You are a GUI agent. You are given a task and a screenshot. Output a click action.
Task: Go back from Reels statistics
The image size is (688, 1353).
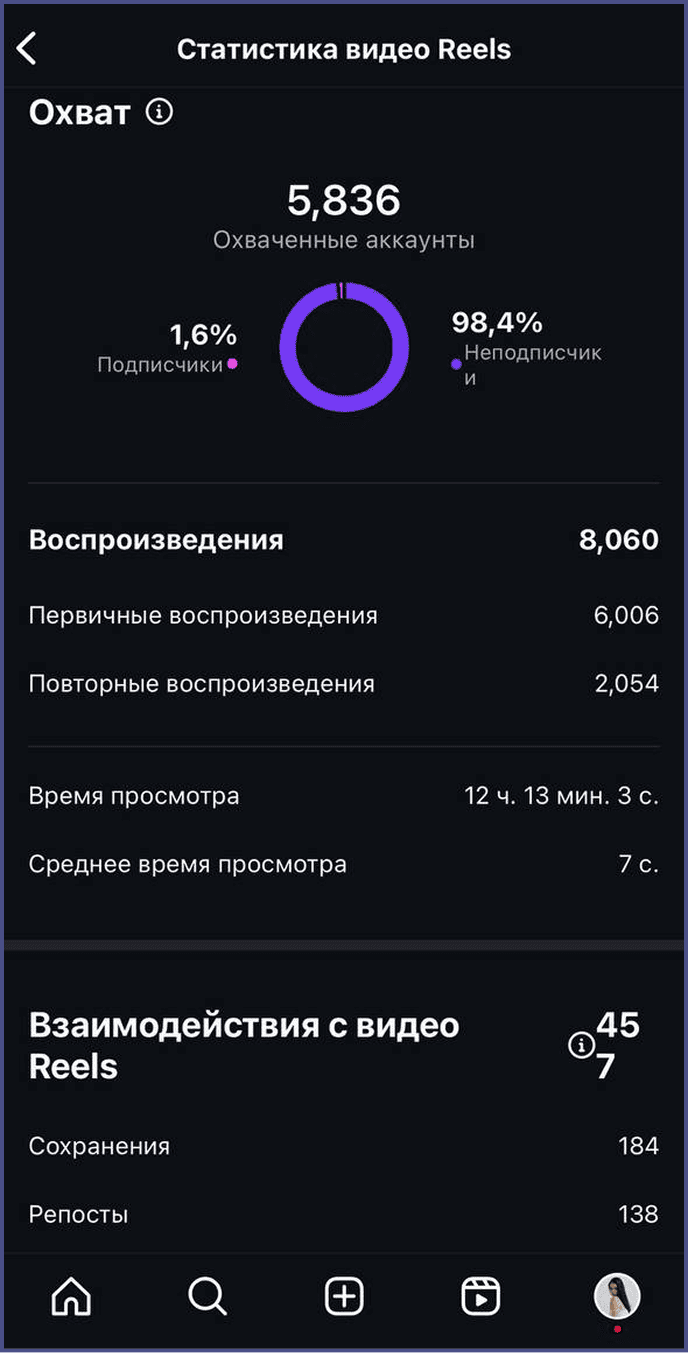click(x=27, y=48)
